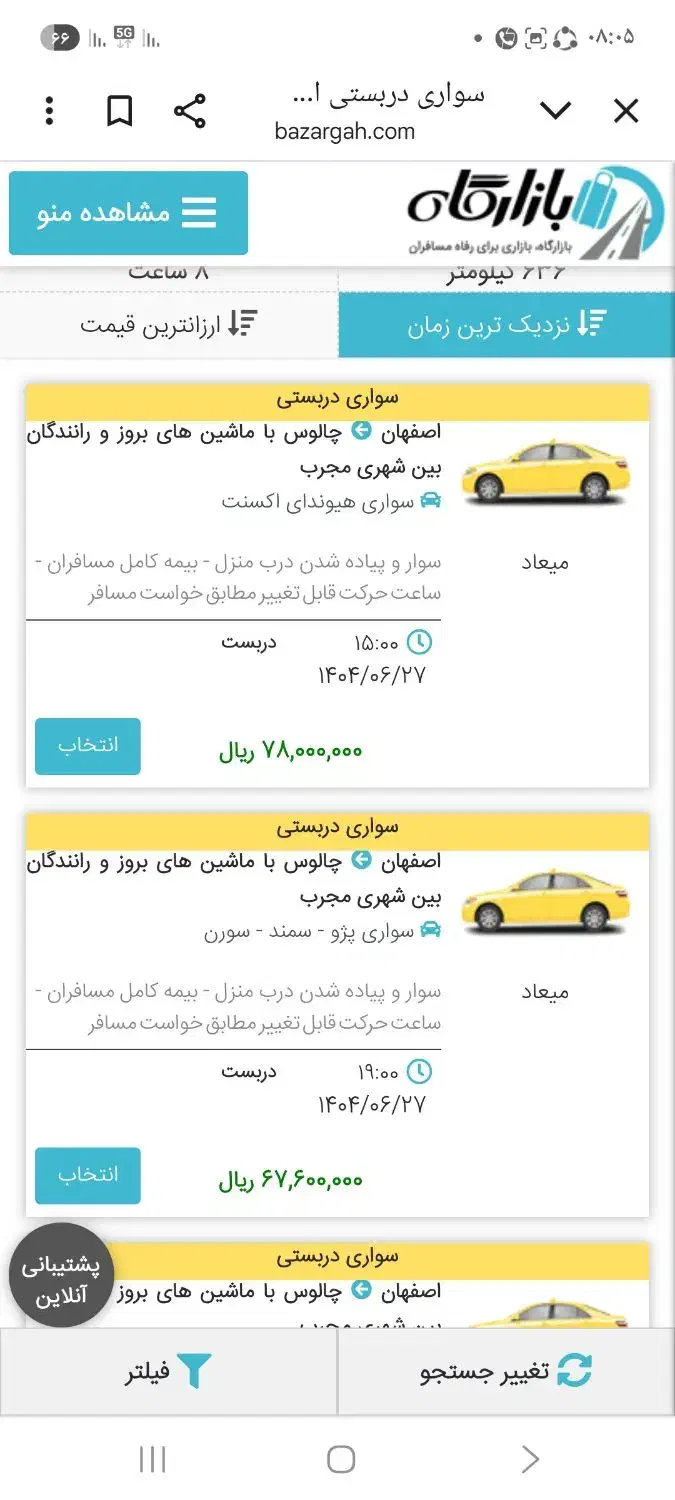The image size is (675, 1500).
Task: Select the 67,600,000 ریال Peugeot Samand ride
Action: 88,1175
